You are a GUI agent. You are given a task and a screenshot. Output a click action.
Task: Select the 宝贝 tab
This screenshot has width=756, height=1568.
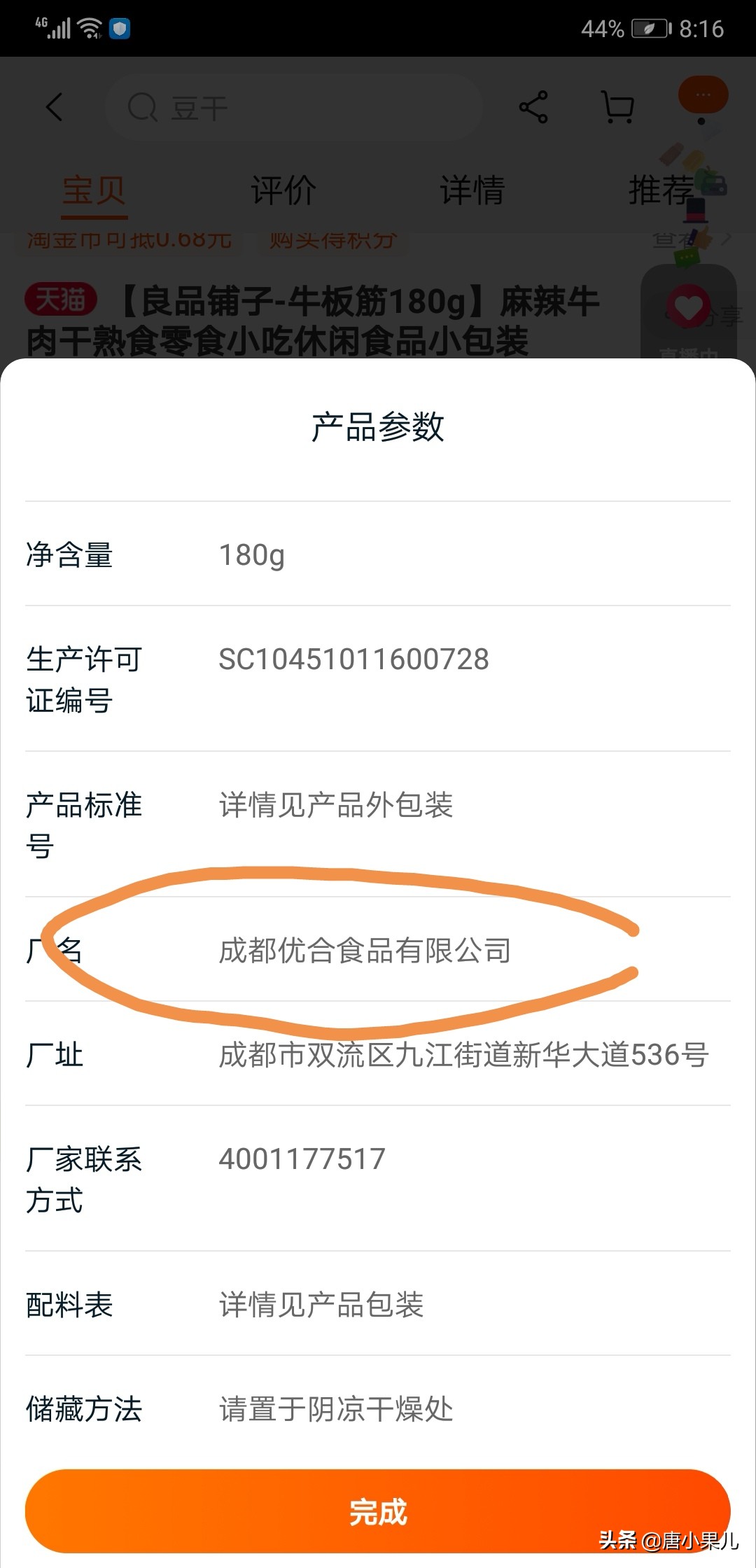tap(94, 190)
